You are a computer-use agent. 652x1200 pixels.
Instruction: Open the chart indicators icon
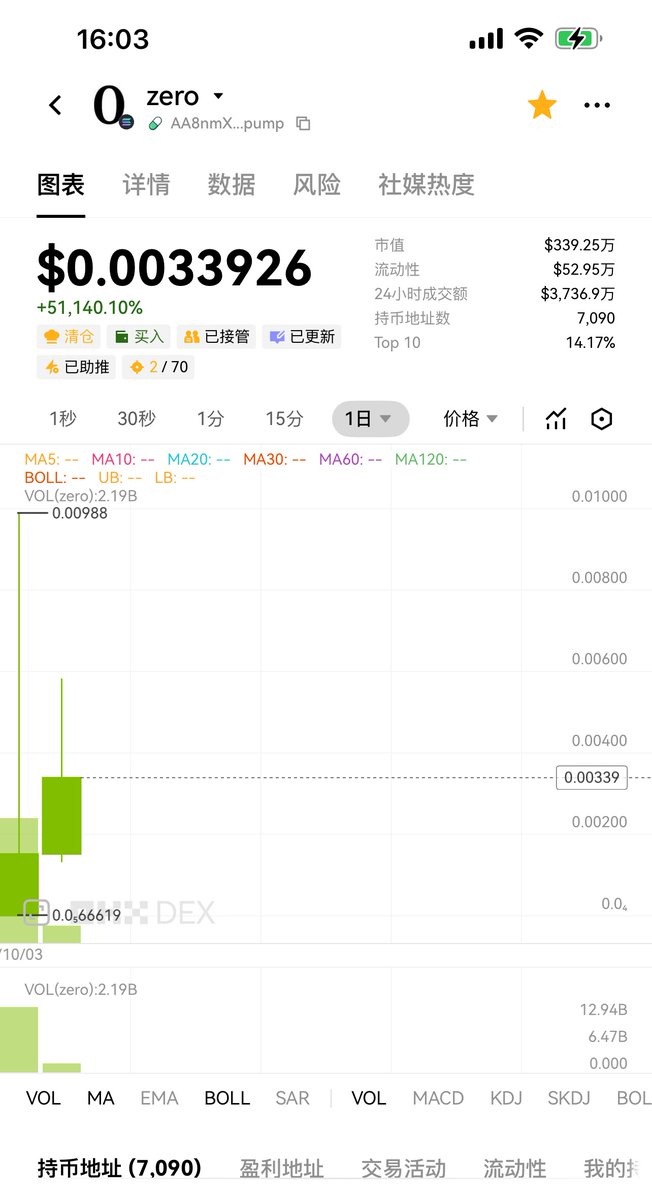[556, 419]
